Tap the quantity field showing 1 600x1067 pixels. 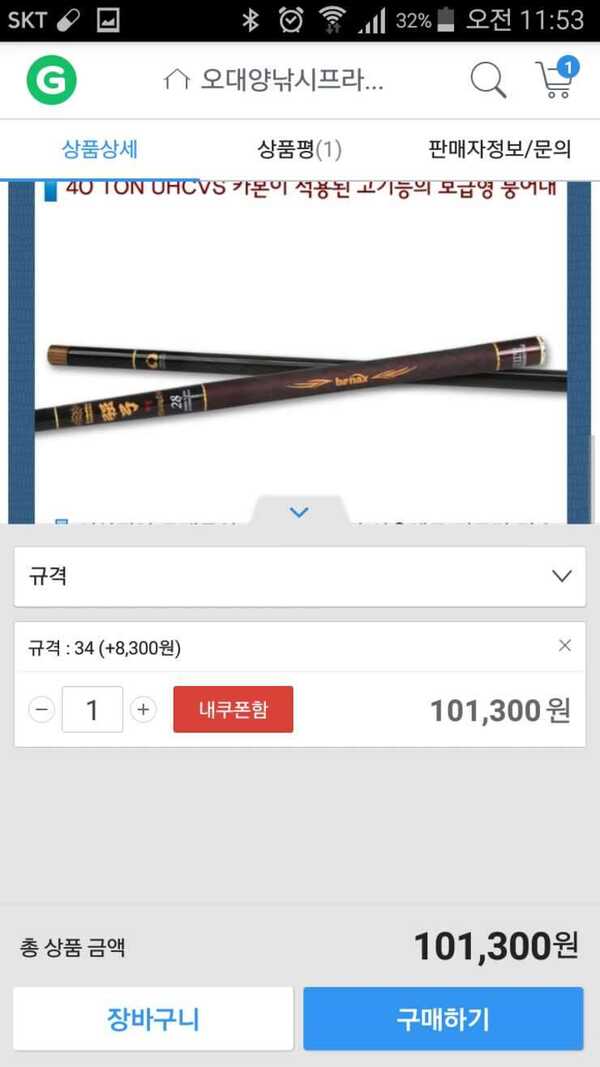93,710
